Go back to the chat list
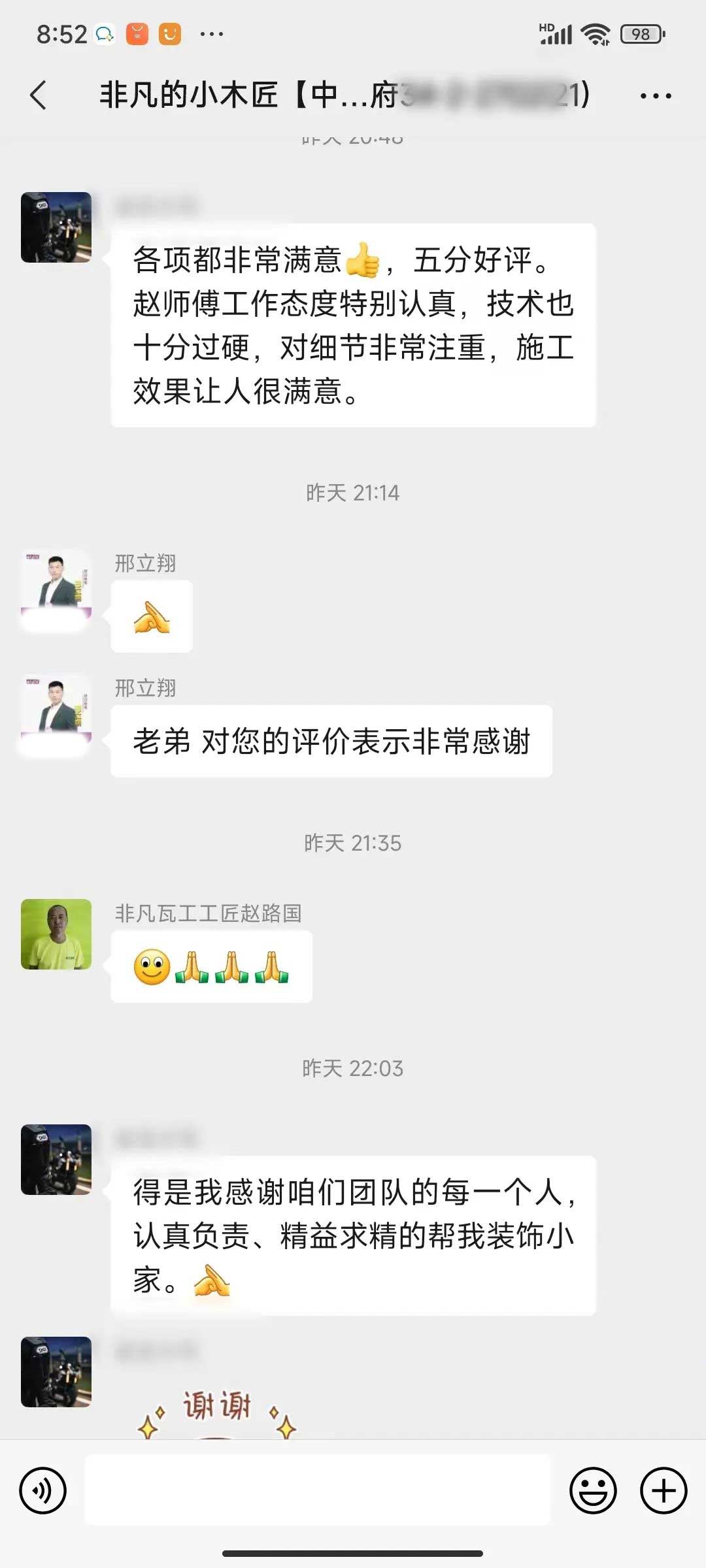Screen dimensions: 706x1568 (39, 95)
